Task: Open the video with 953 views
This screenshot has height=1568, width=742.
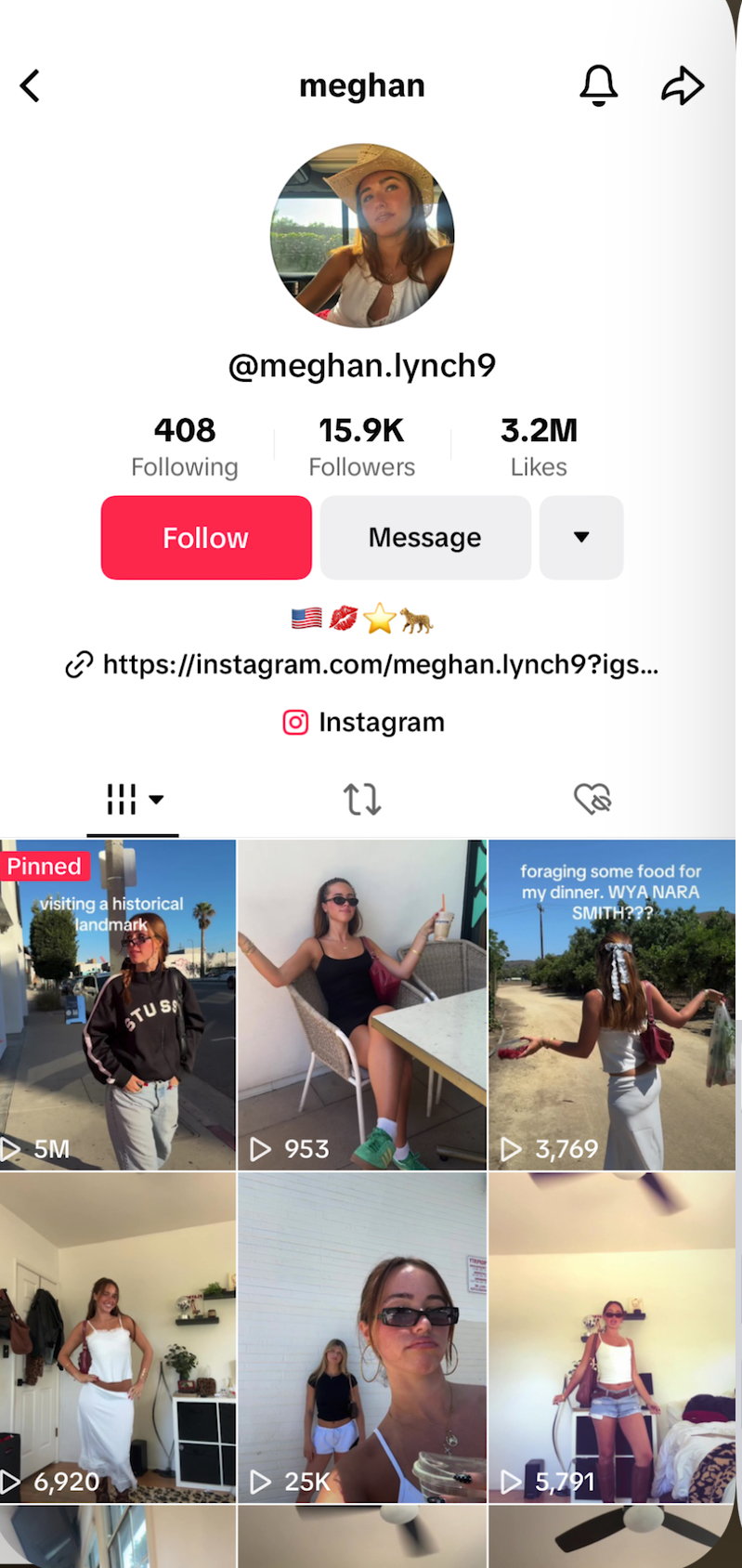Action: coord(362,1005)
